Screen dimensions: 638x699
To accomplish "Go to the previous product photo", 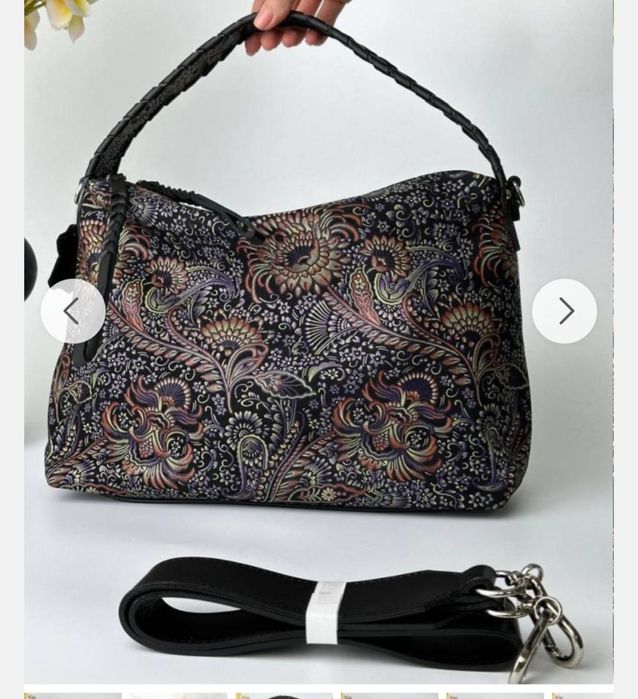I will [72, 312].
